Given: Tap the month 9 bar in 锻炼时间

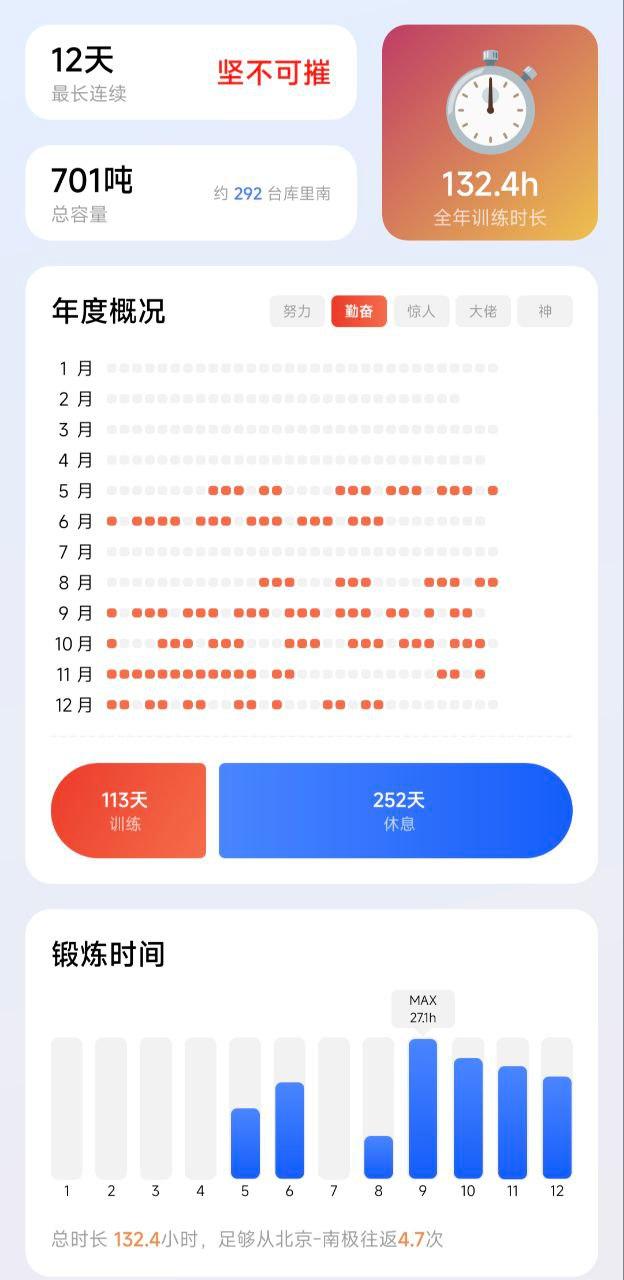Looking at the screenshot, I should point(423,1108).
